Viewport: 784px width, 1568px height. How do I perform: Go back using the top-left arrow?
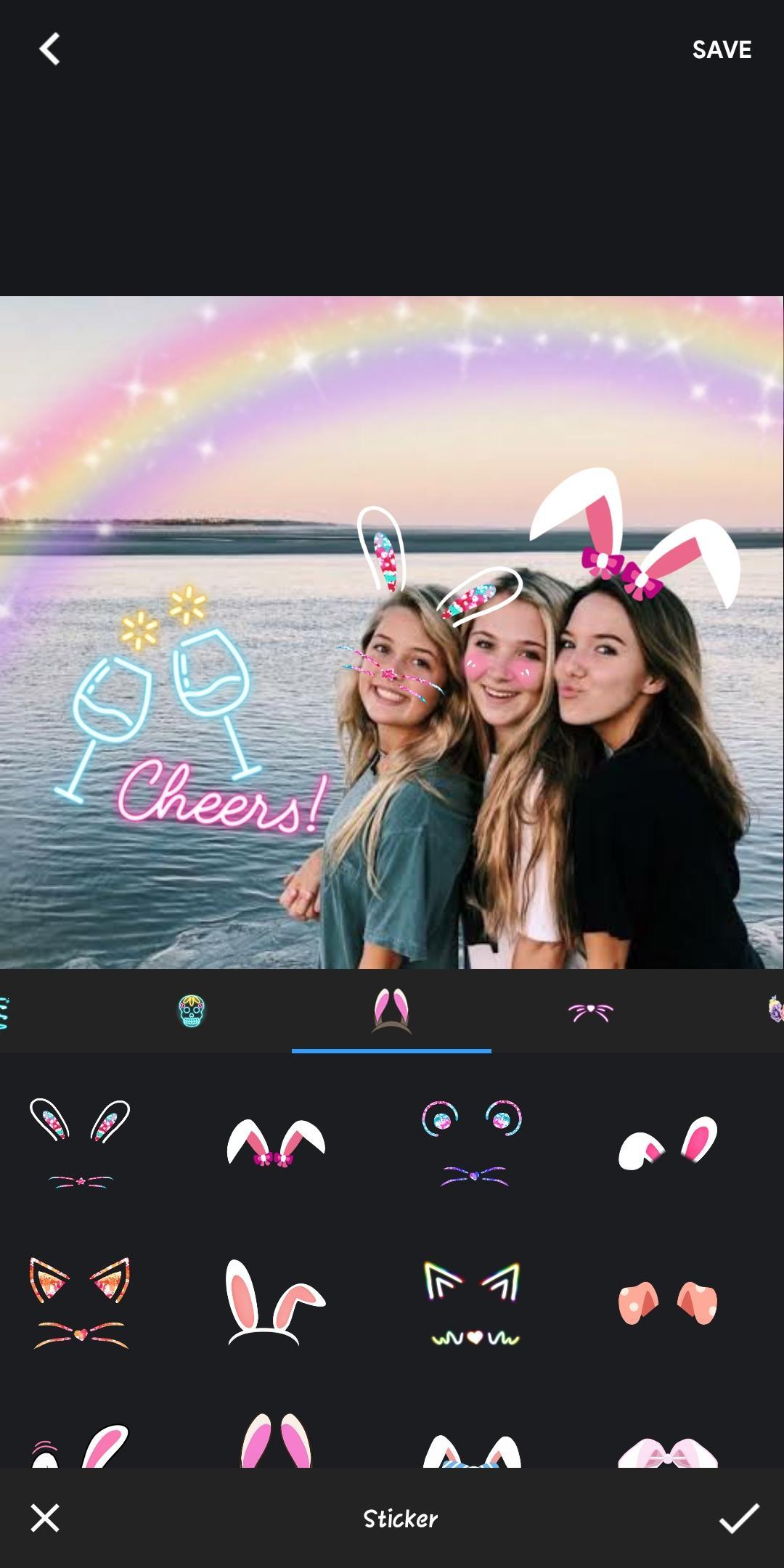pos(49,49)
